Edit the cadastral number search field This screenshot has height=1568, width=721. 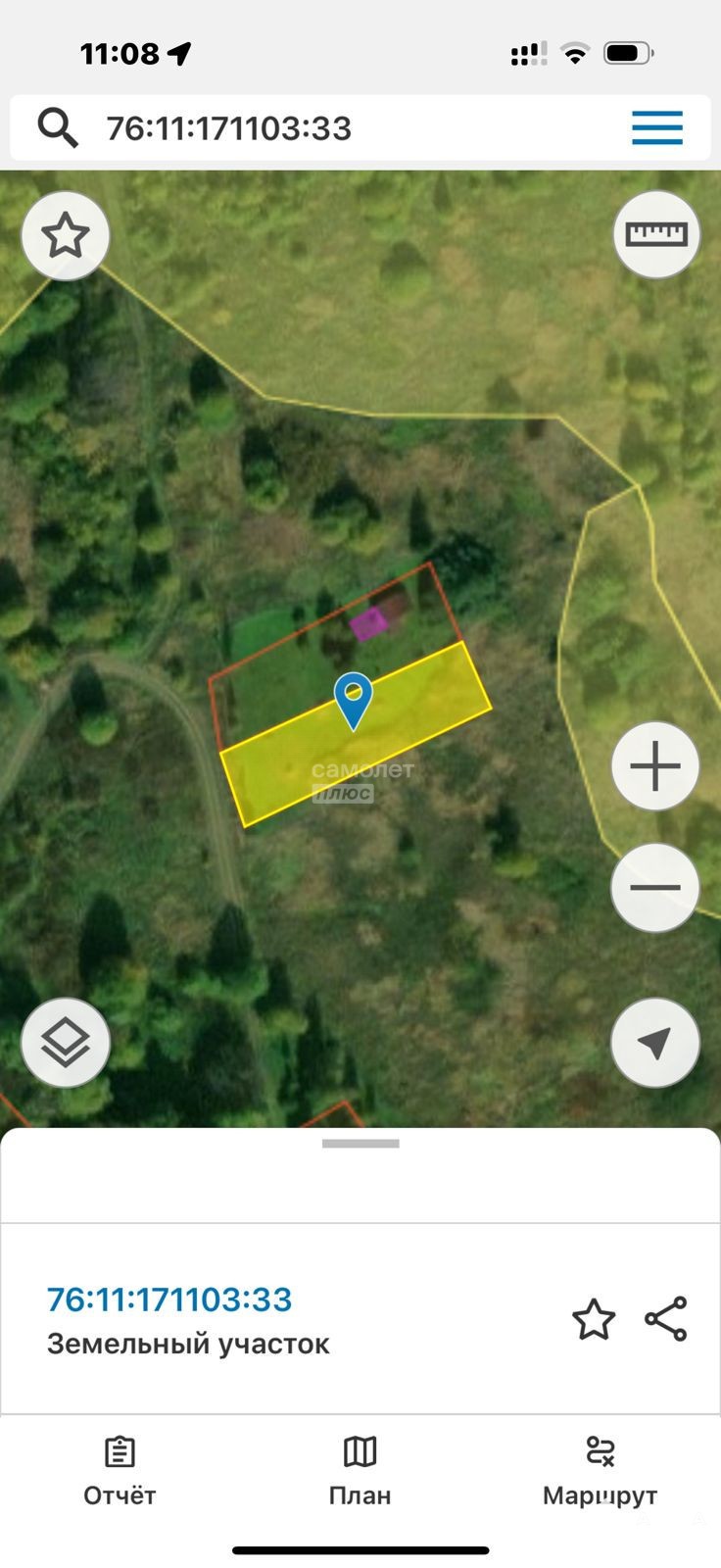coord(360,128)
